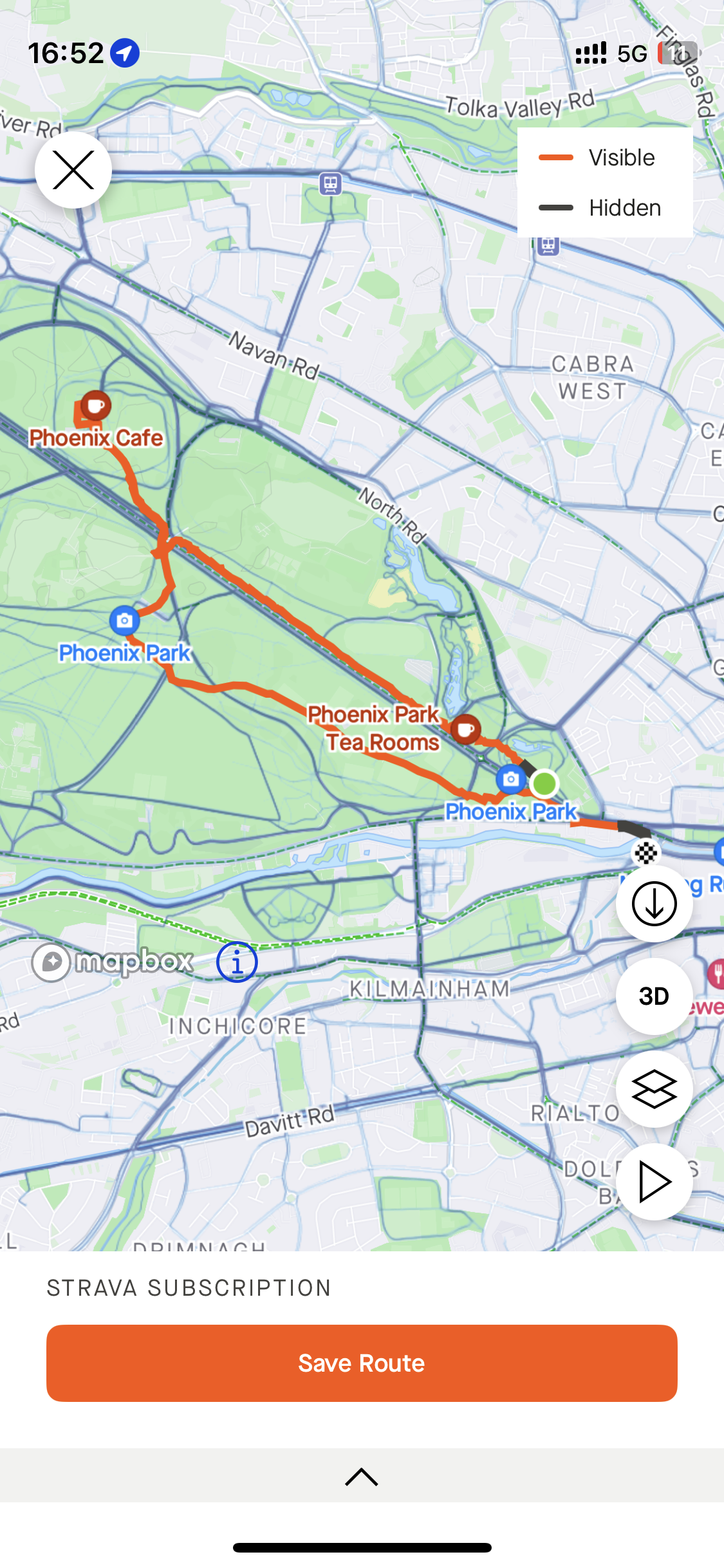Switch the map to 3D view
The height and width of the screenshot is (1568, 724).
coord(654,996)
